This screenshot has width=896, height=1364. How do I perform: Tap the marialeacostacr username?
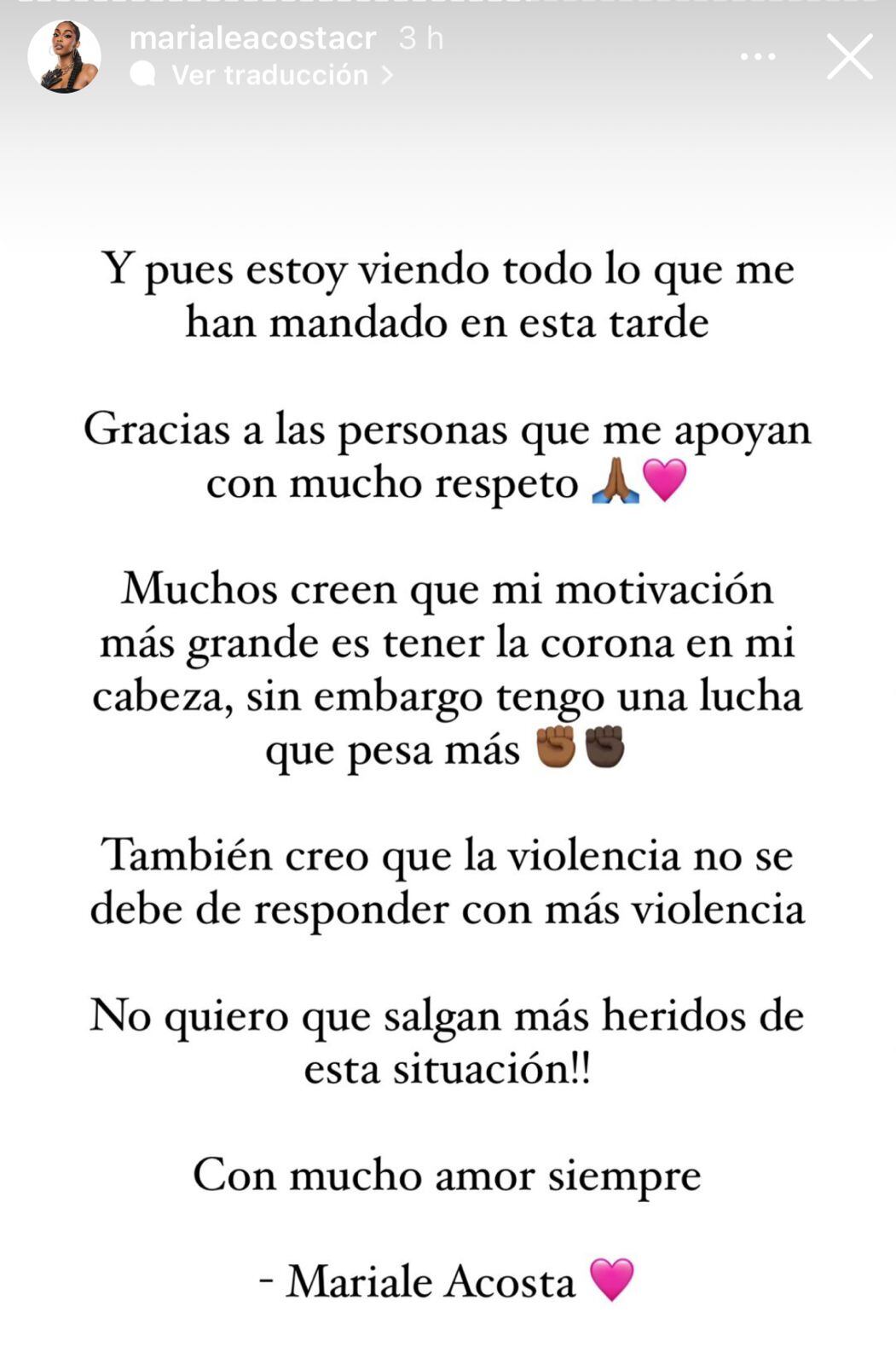pos(252,38)
